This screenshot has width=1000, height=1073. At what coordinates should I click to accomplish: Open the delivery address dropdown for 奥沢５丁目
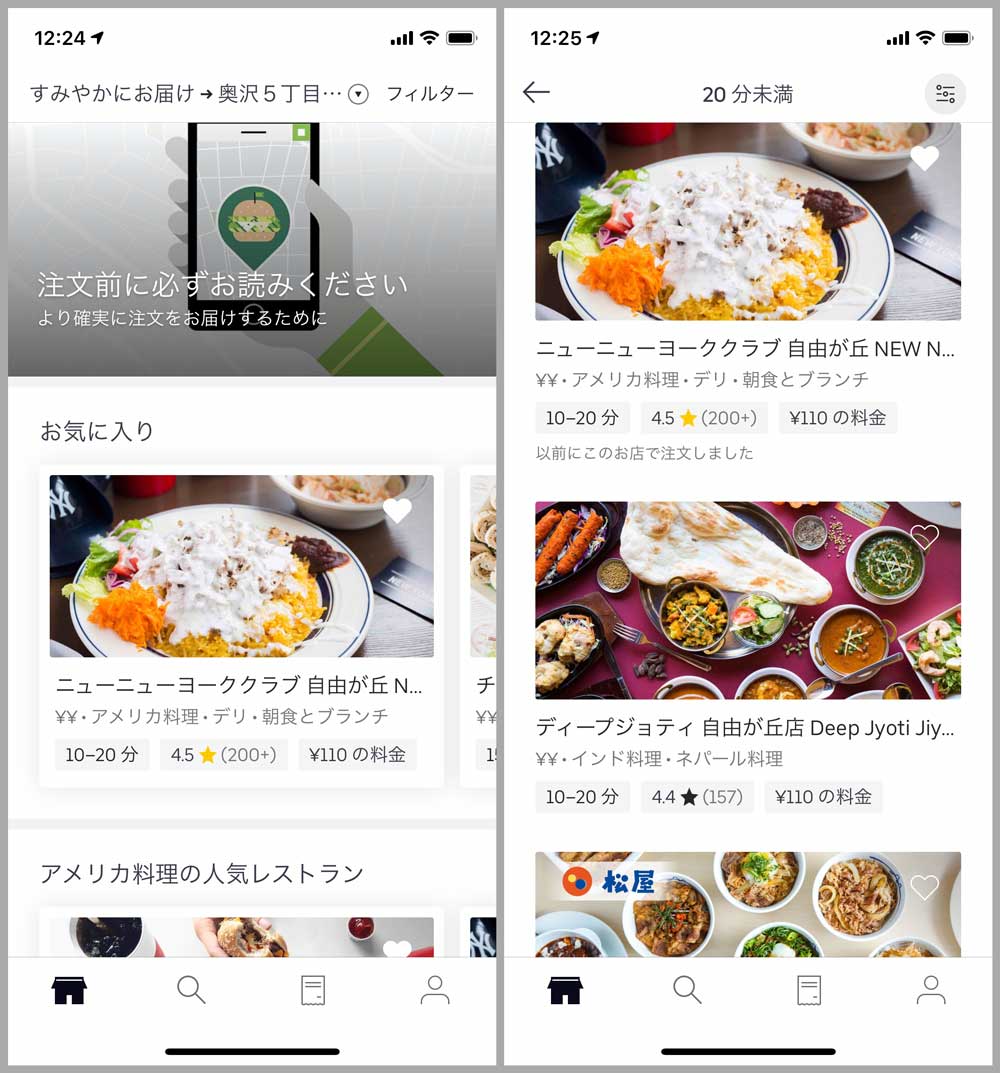coord(358,94)
